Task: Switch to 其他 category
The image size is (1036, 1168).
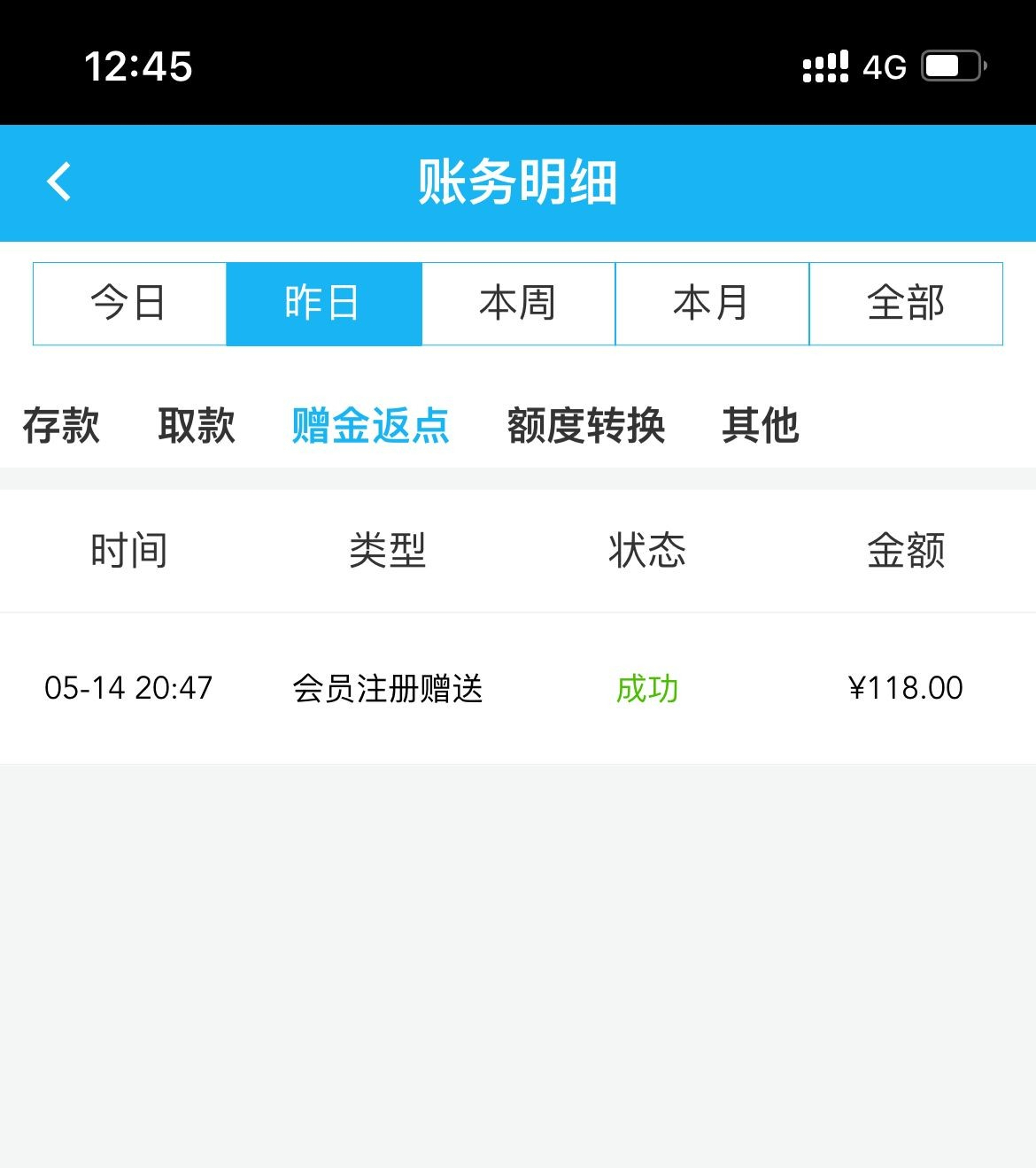Action: (x=761, y=426)
